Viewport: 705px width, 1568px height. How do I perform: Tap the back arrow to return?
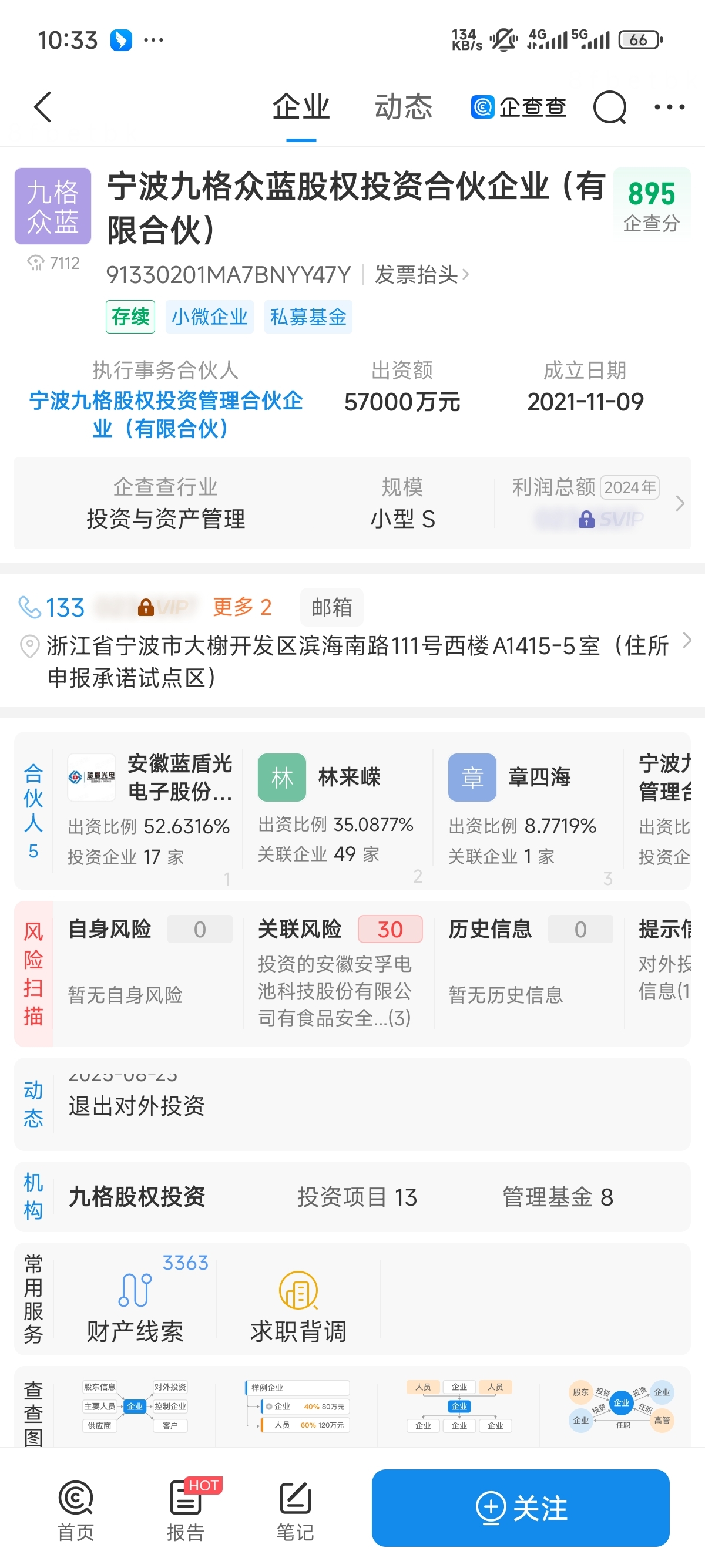tap(41, 106)
